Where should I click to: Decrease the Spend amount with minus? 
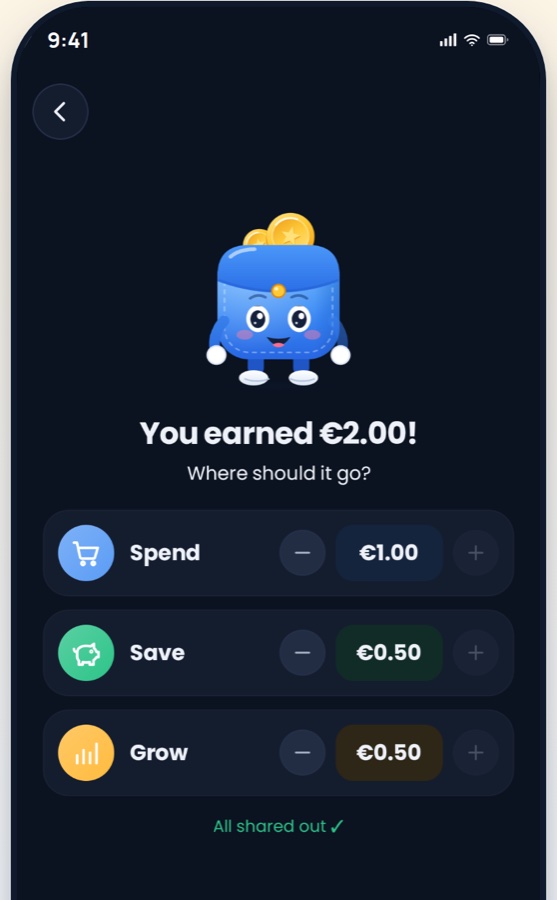pyautogui.click(x=303, y=553)
